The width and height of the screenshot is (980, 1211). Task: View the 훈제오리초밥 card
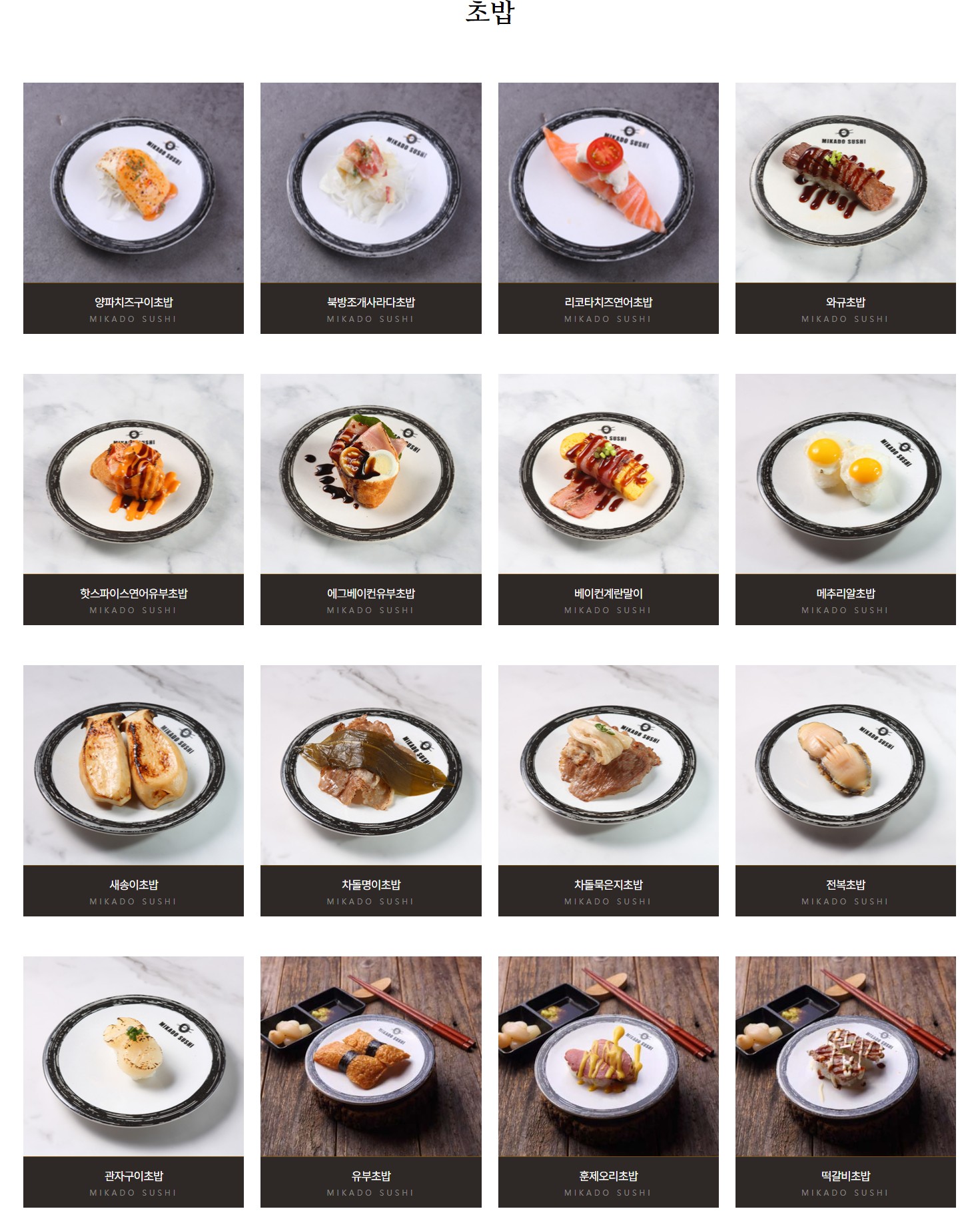click(x=608, y=1056)
